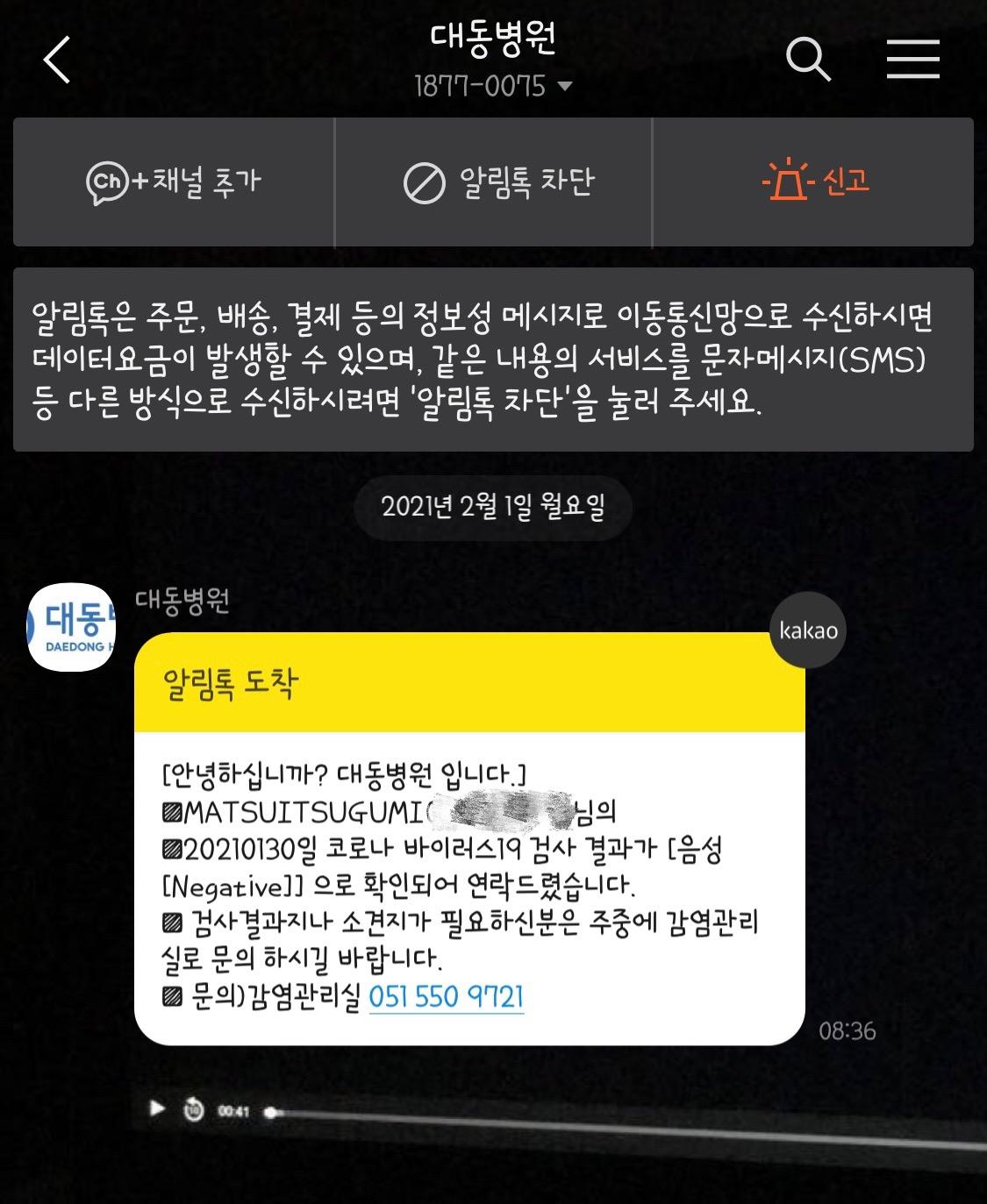Search within this chat
This screenshot has width=987, height=1204.
point(807,61)
